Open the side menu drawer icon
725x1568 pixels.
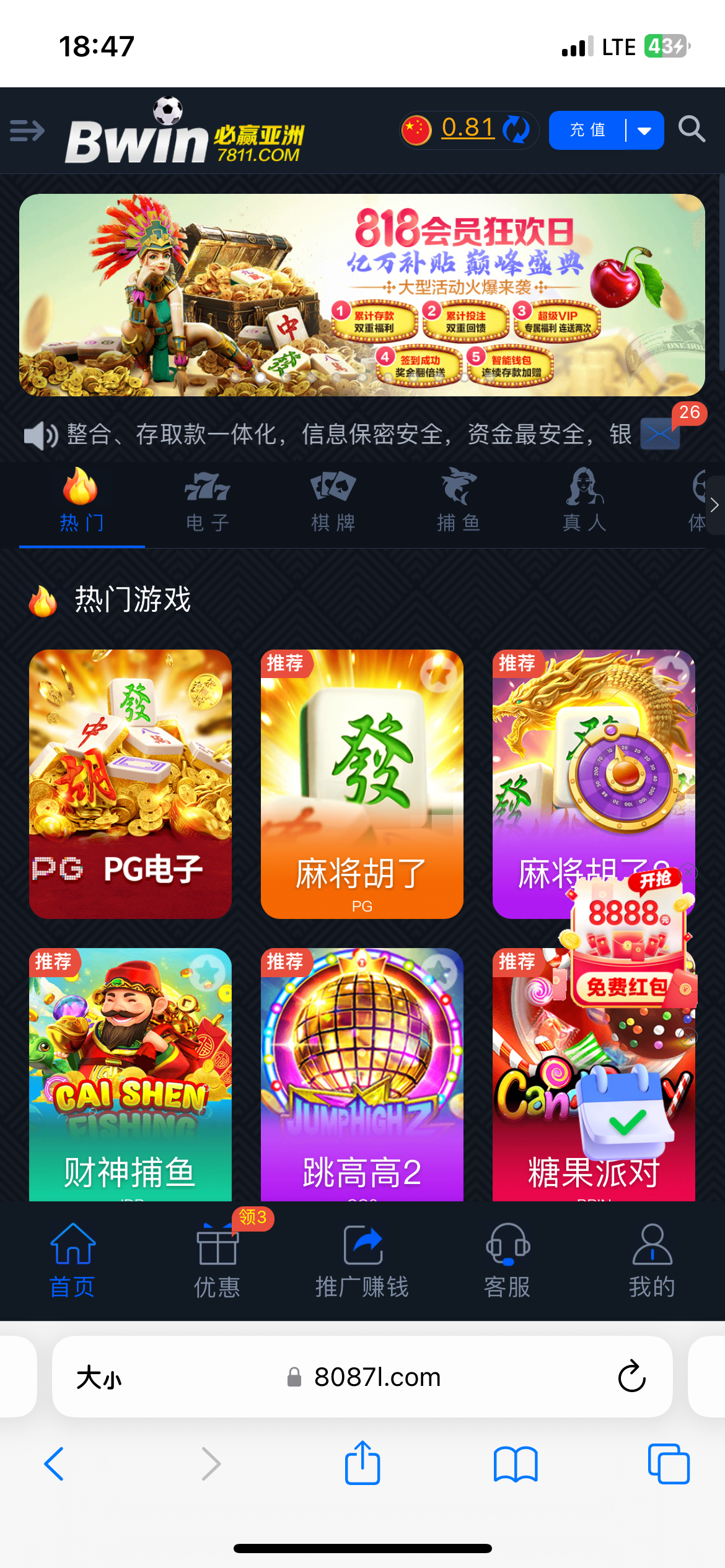(27, 131)
